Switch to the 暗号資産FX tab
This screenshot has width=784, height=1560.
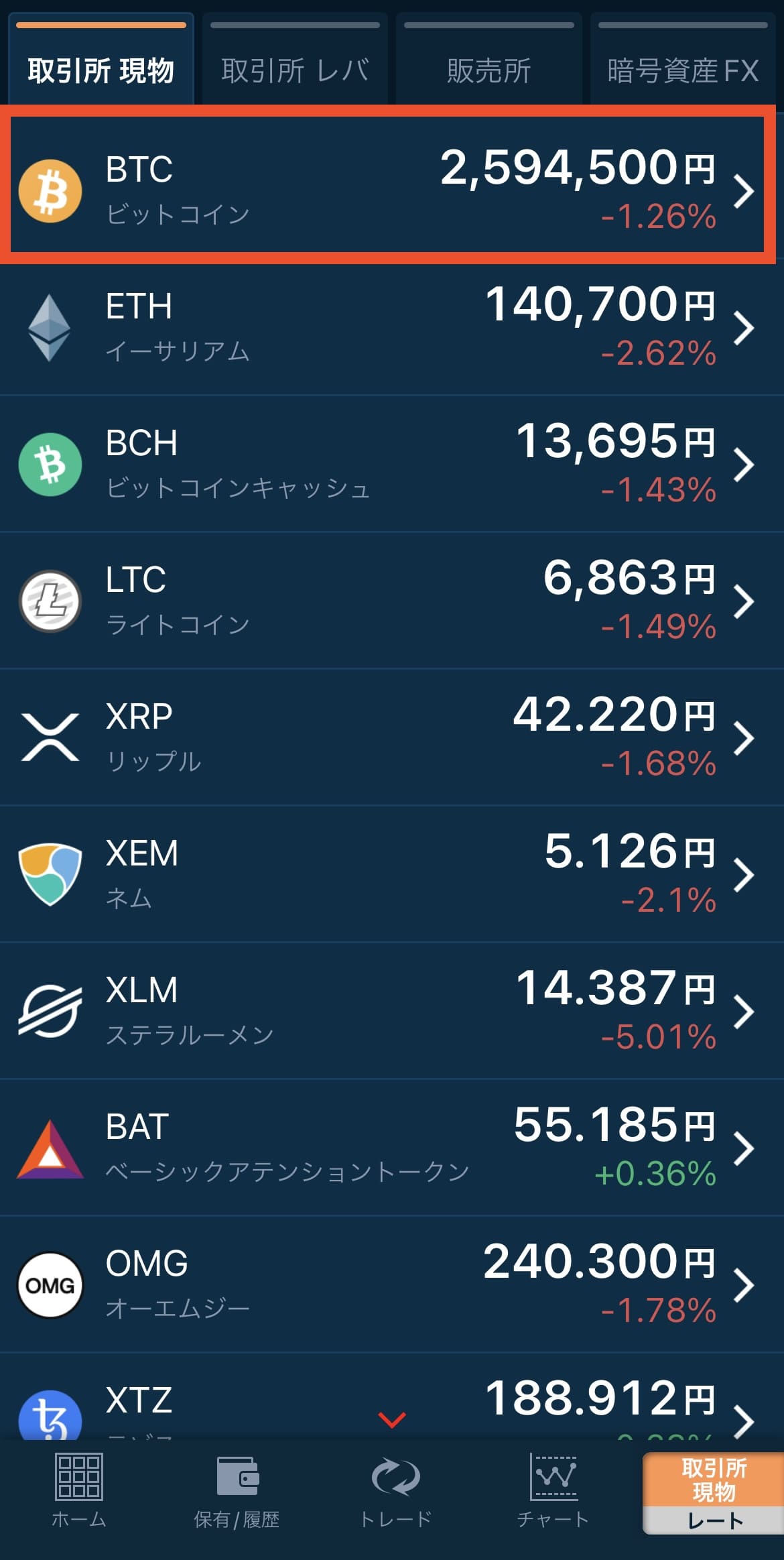pos(683,59)
